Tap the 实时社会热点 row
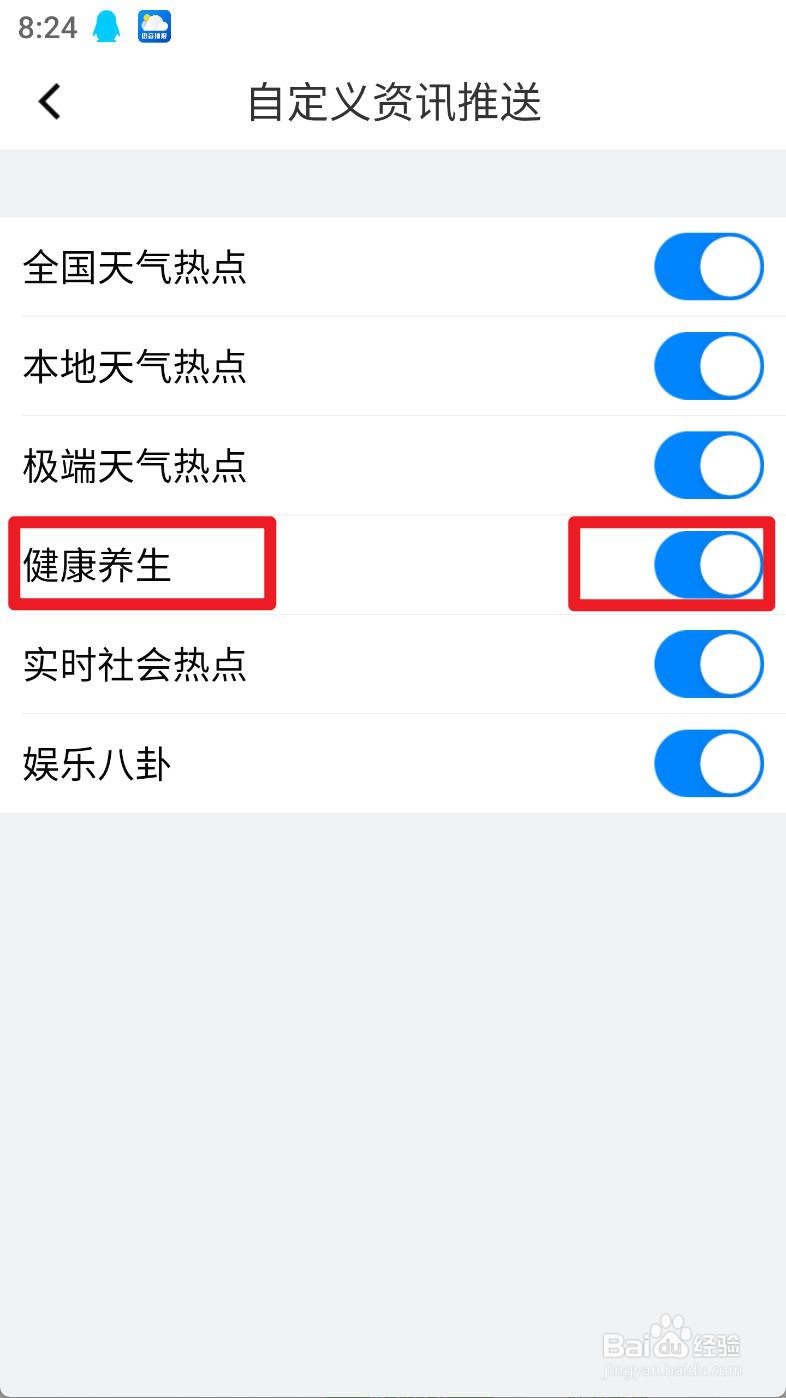Screen dimensions: 786x1398 (x=135, y=663)
